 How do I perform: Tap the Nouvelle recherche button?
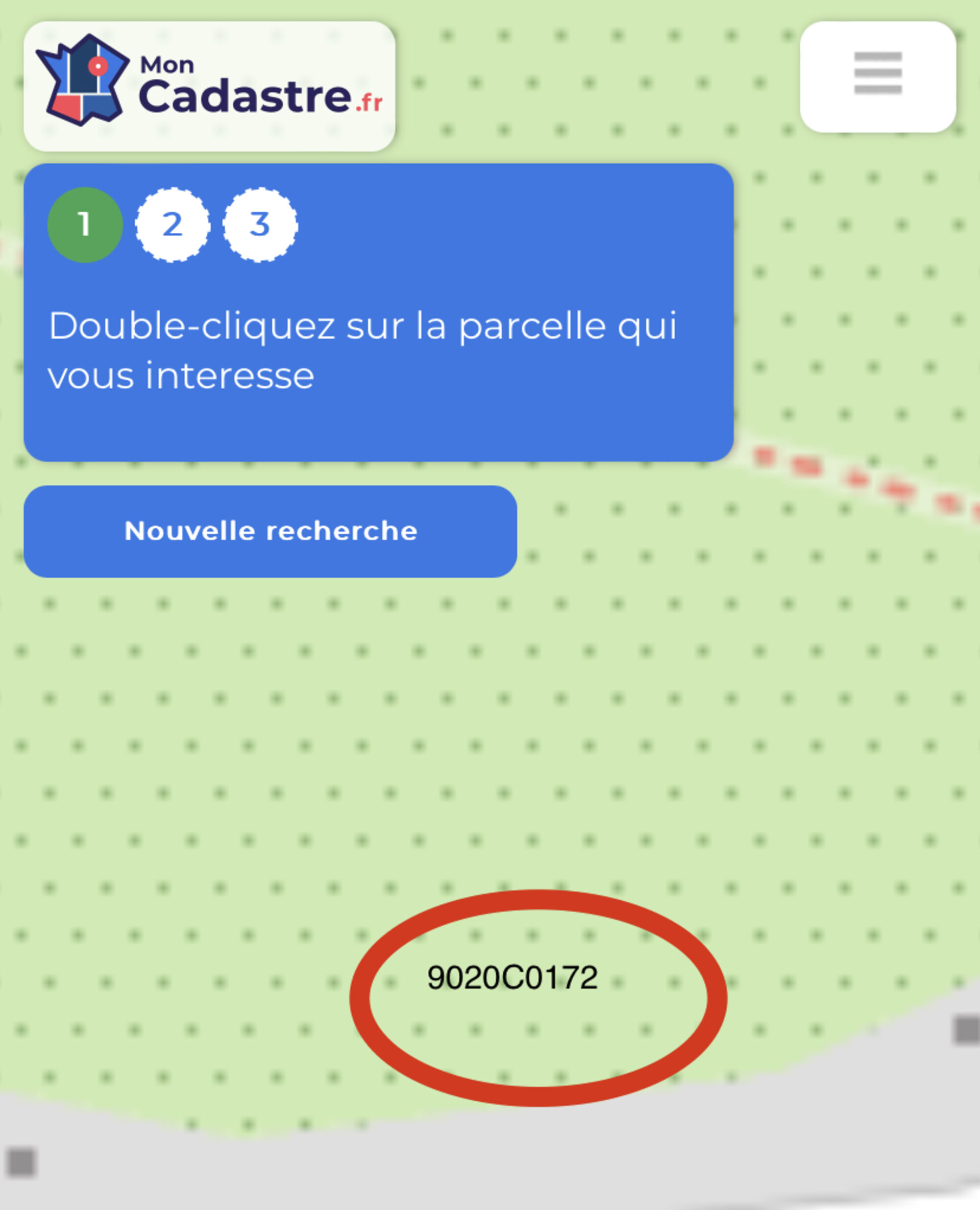coord(270,531)
